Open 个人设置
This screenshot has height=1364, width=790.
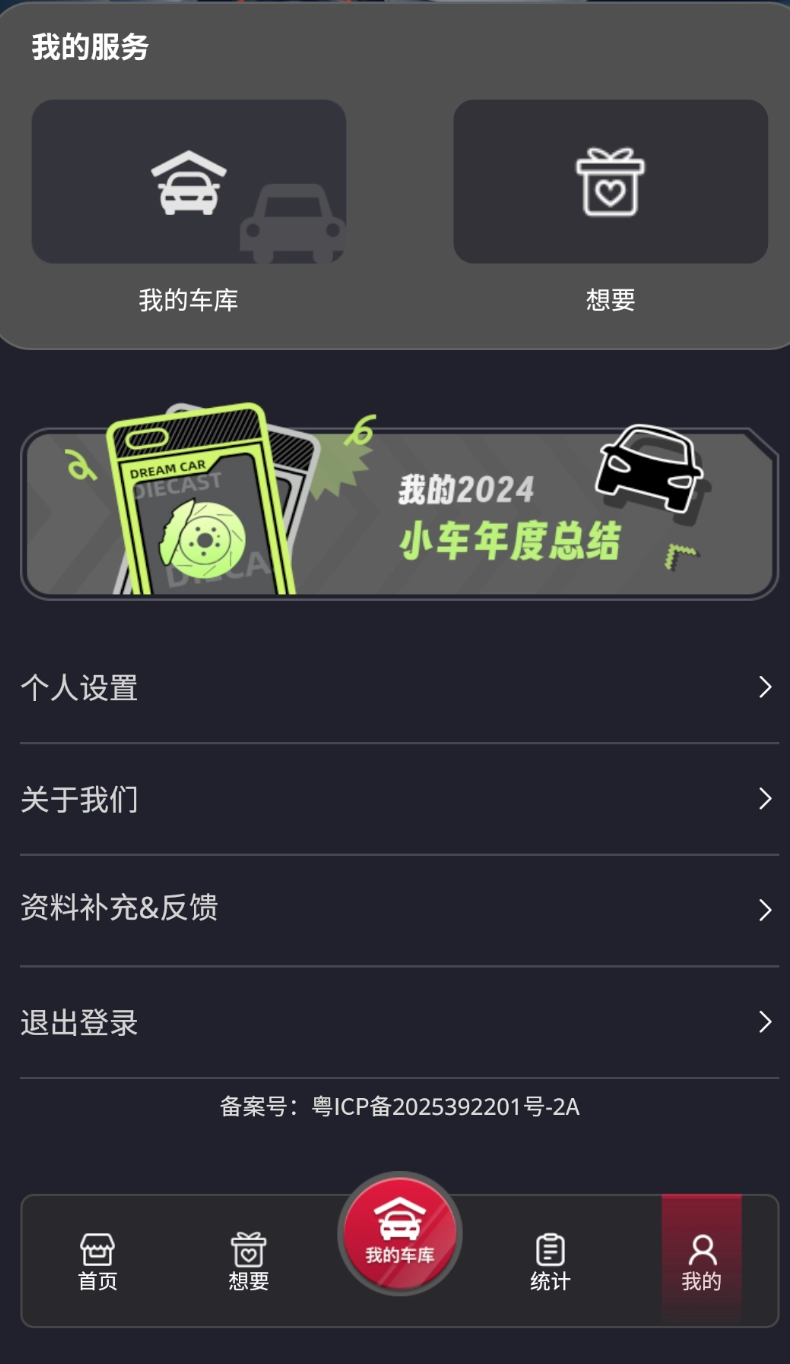pyautogui.click(x=399, y=688)
